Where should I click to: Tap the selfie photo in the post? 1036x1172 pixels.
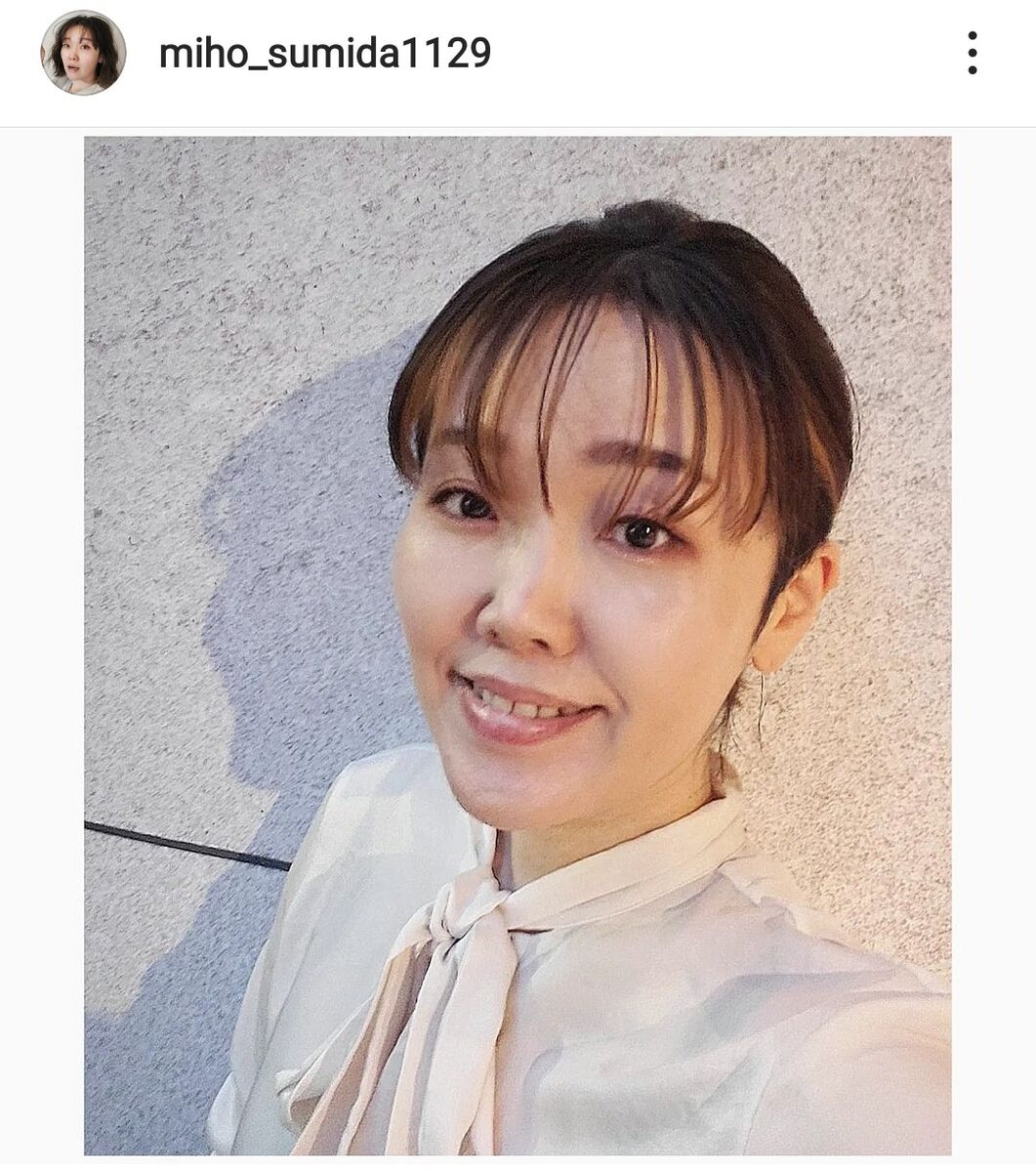coord(518,645)
